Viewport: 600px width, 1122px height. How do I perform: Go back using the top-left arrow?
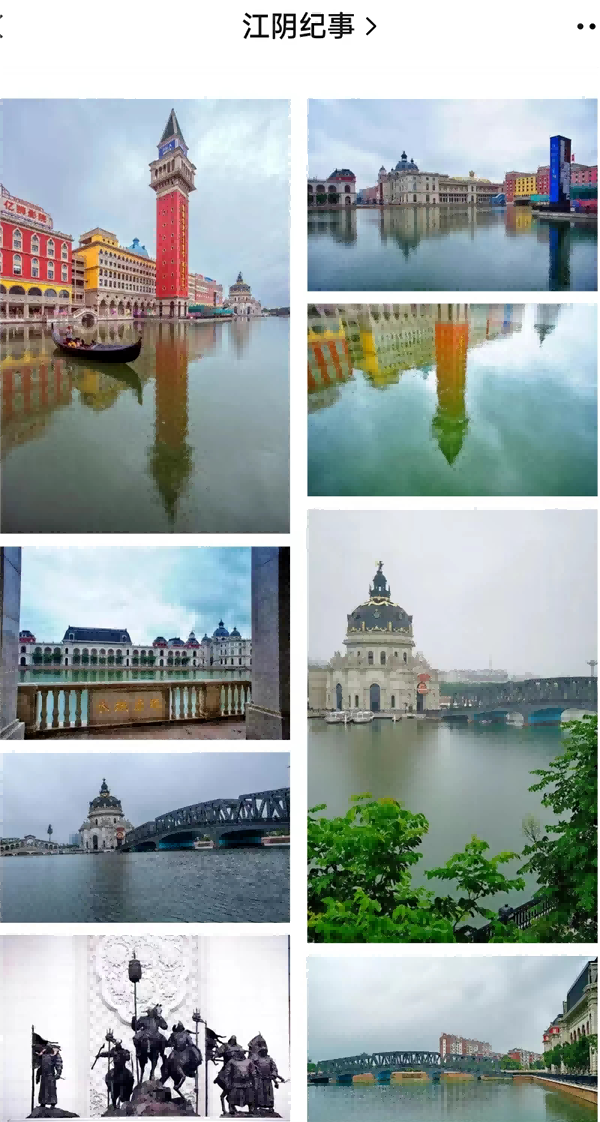point(3,27)
